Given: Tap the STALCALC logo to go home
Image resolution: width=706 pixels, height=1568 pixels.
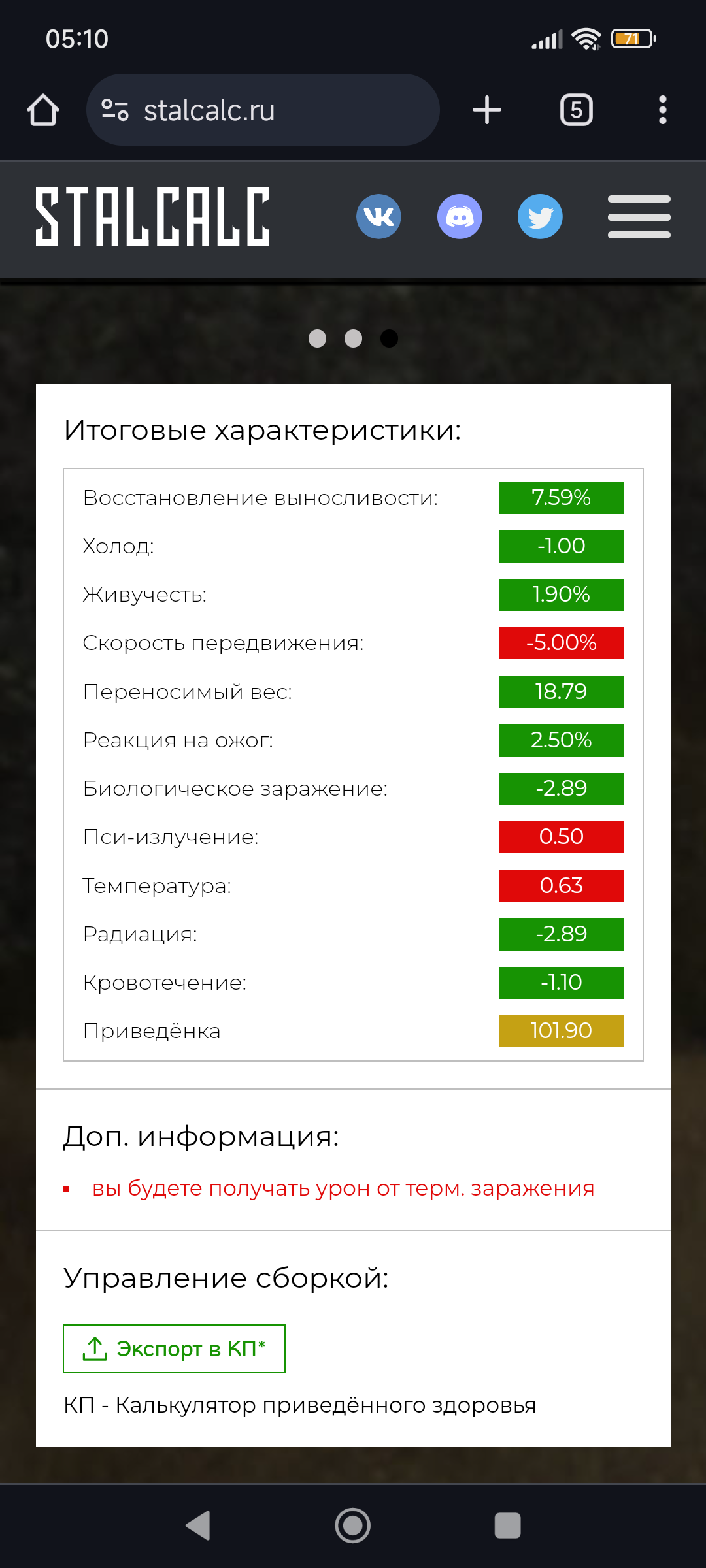Looking at the screenshot, I should click(152, 216).
